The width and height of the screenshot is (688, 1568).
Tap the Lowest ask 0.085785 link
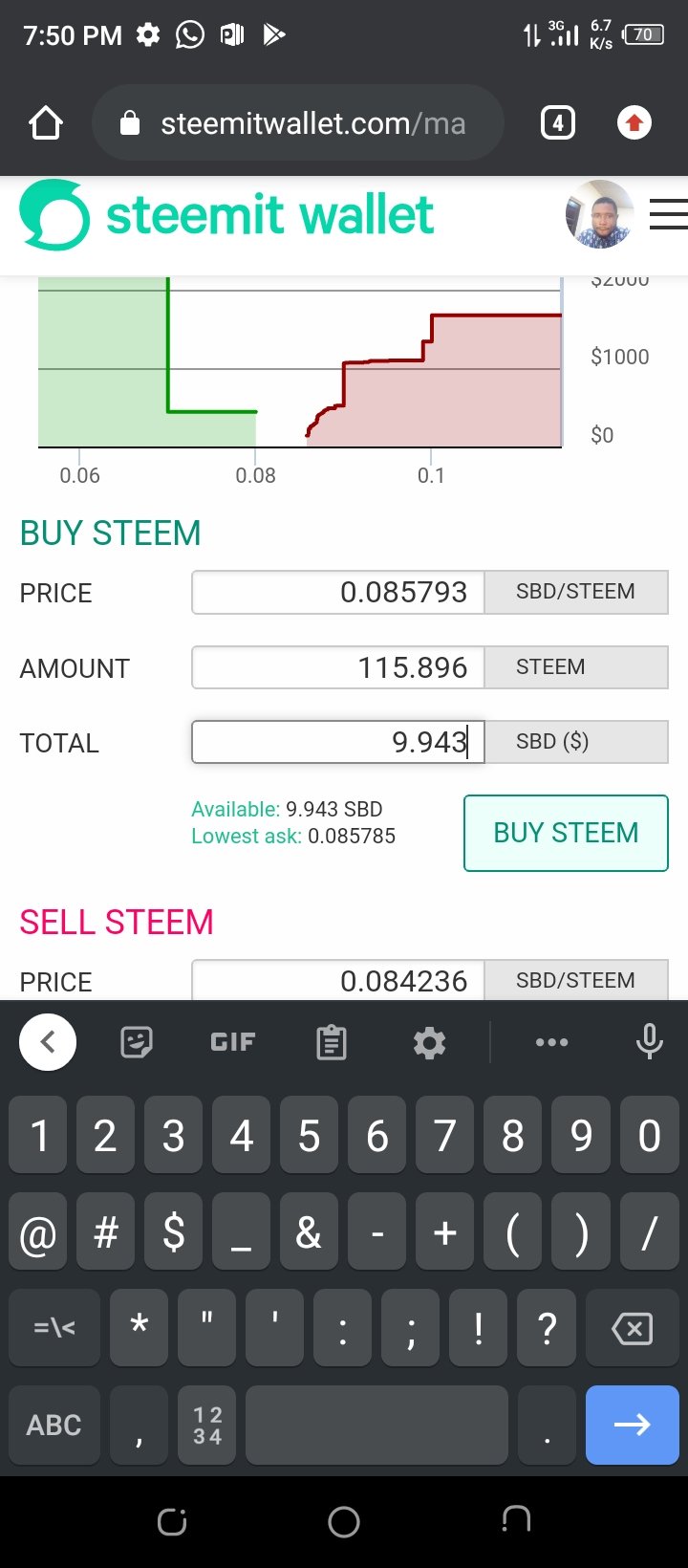(293, 836)
